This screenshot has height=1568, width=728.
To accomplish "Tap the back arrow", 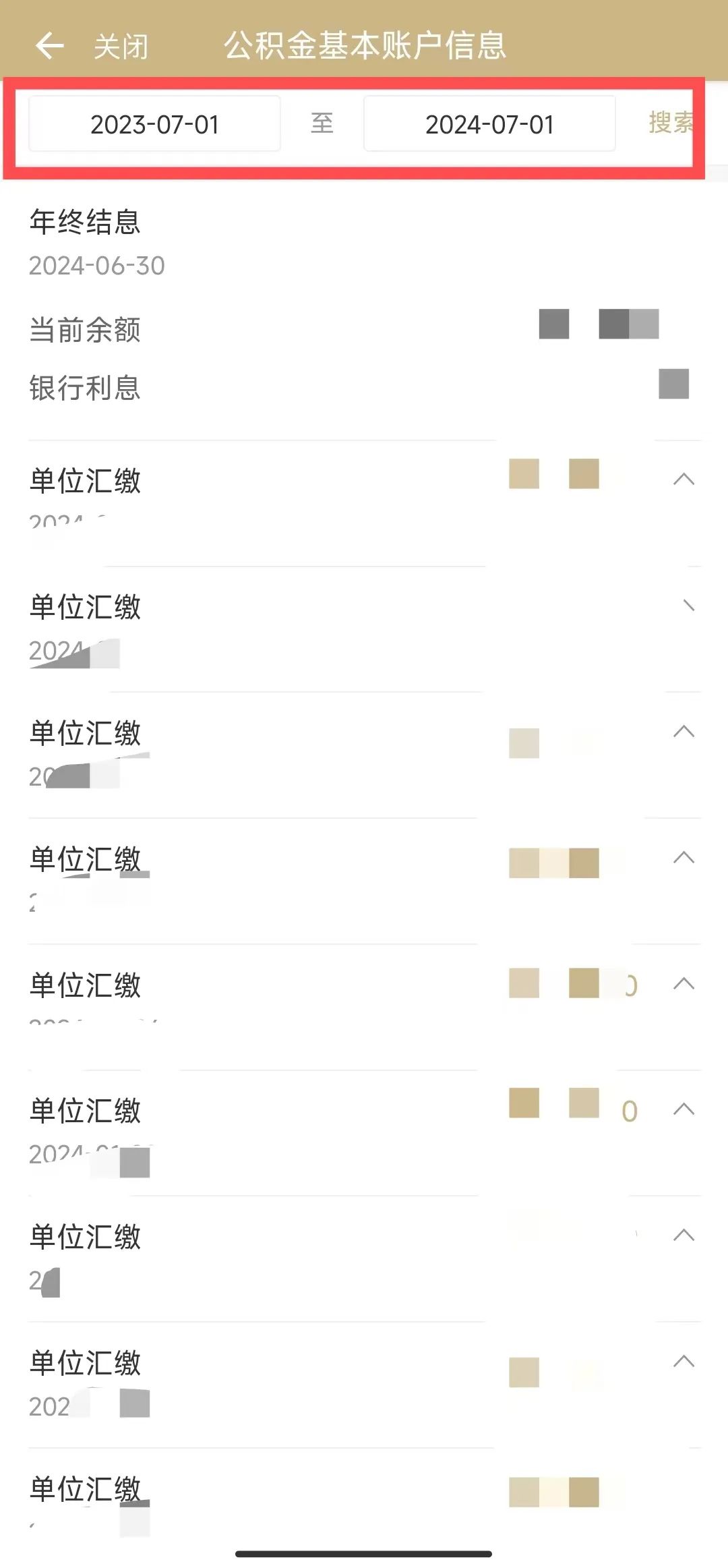I will 49,46.
